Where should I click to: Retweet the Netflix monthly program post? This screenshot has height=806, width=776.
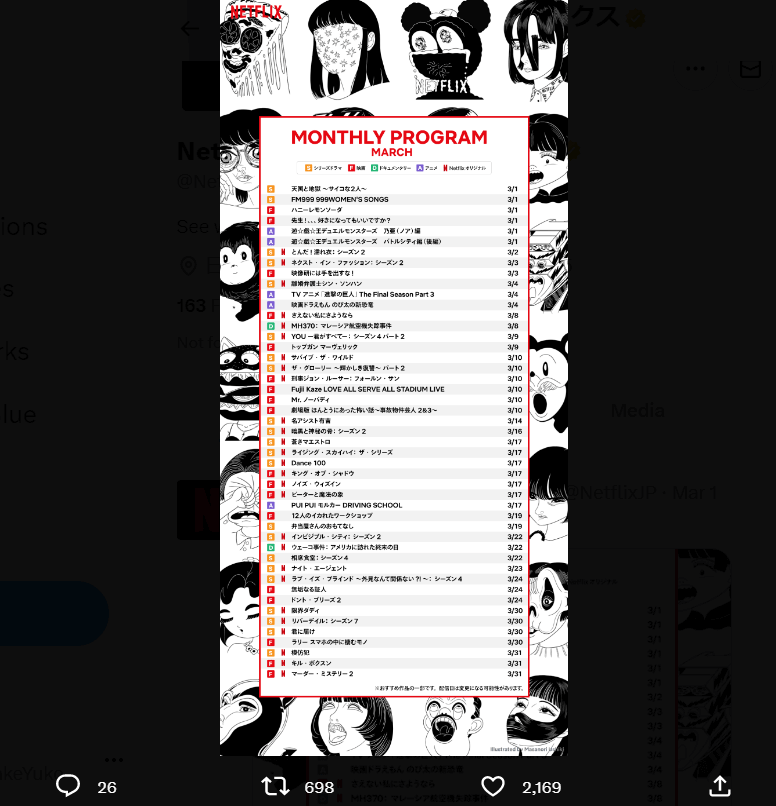tap(275, 786)
